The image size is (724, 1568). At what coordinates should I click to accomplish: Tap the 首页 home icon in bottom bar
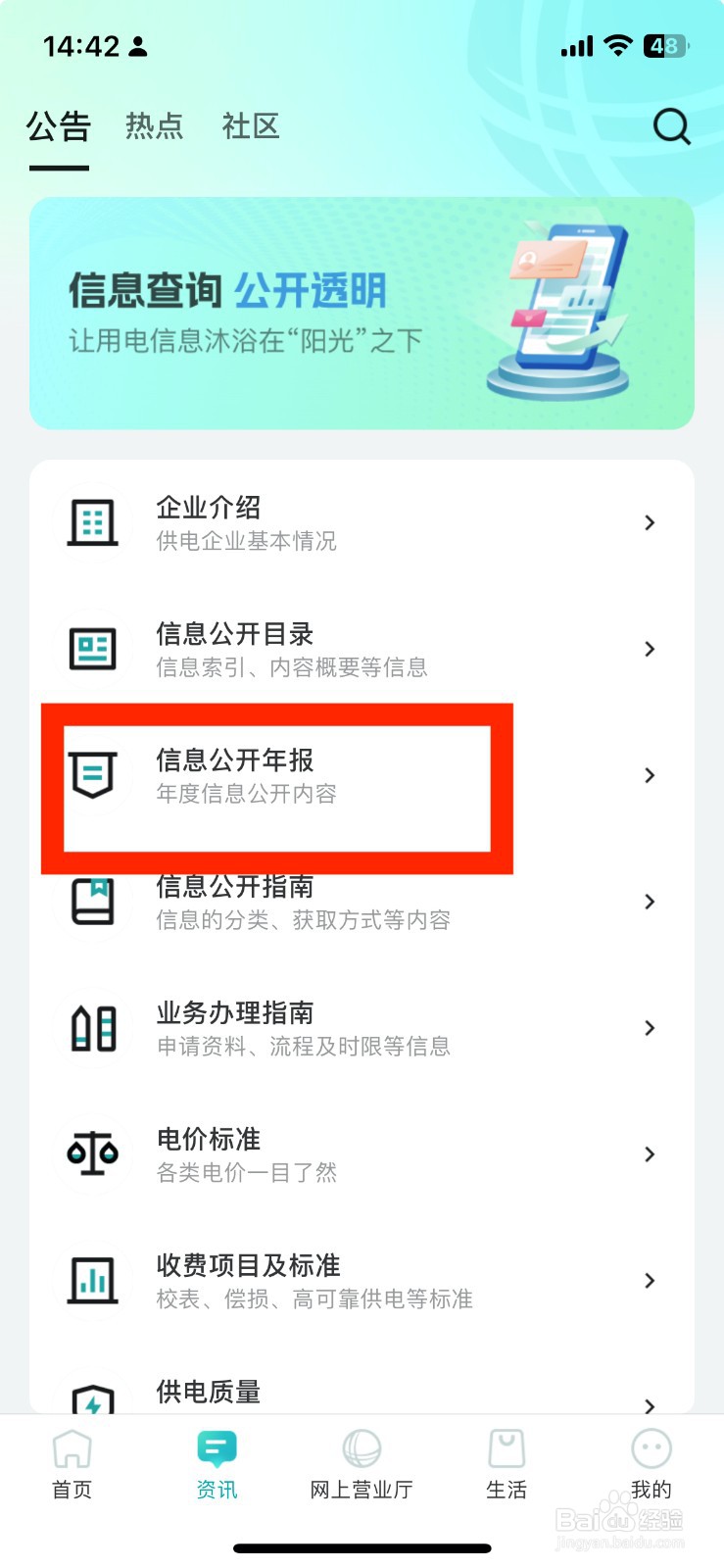(x=71, y=1448)
